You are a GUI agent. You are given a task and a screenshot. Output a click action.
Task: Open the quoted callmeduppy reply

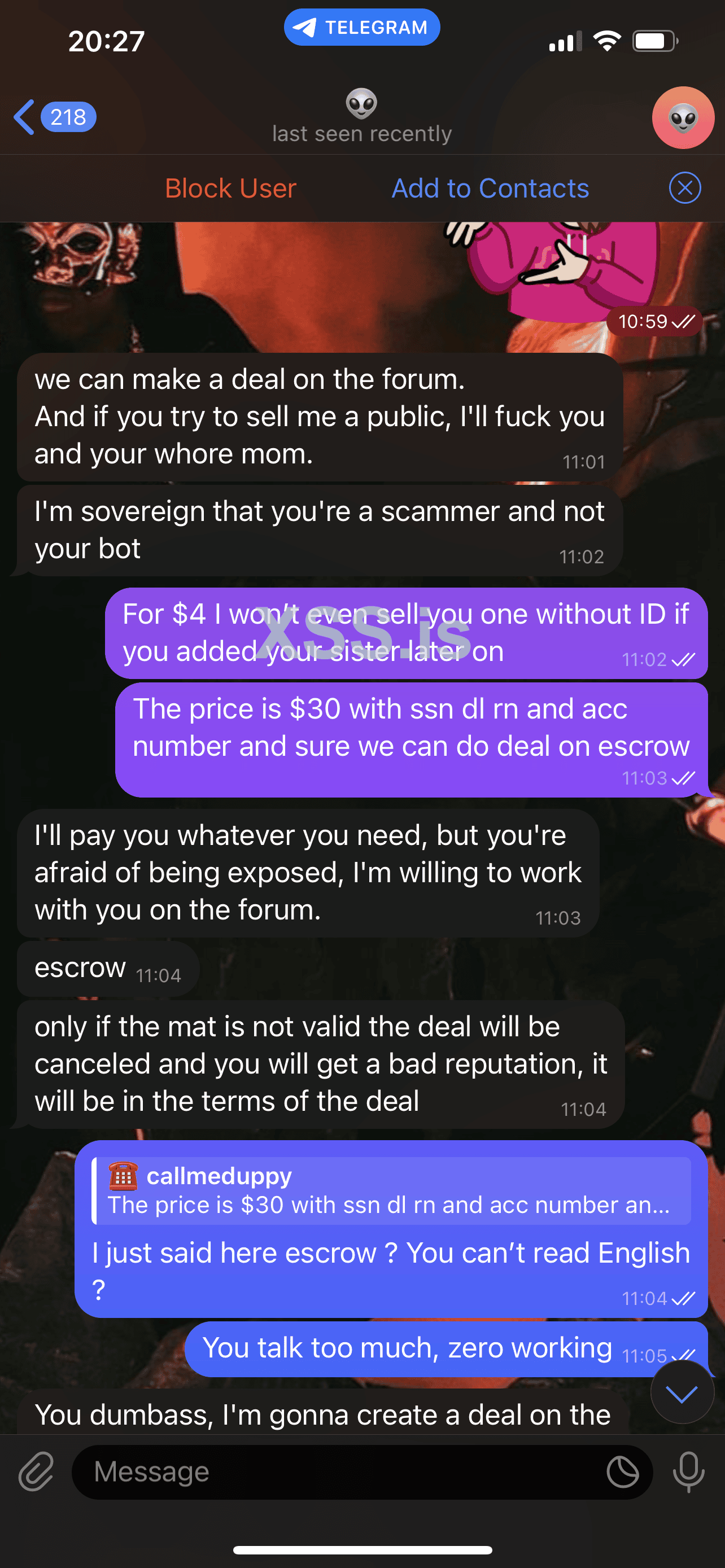[x=391, y=1190]
